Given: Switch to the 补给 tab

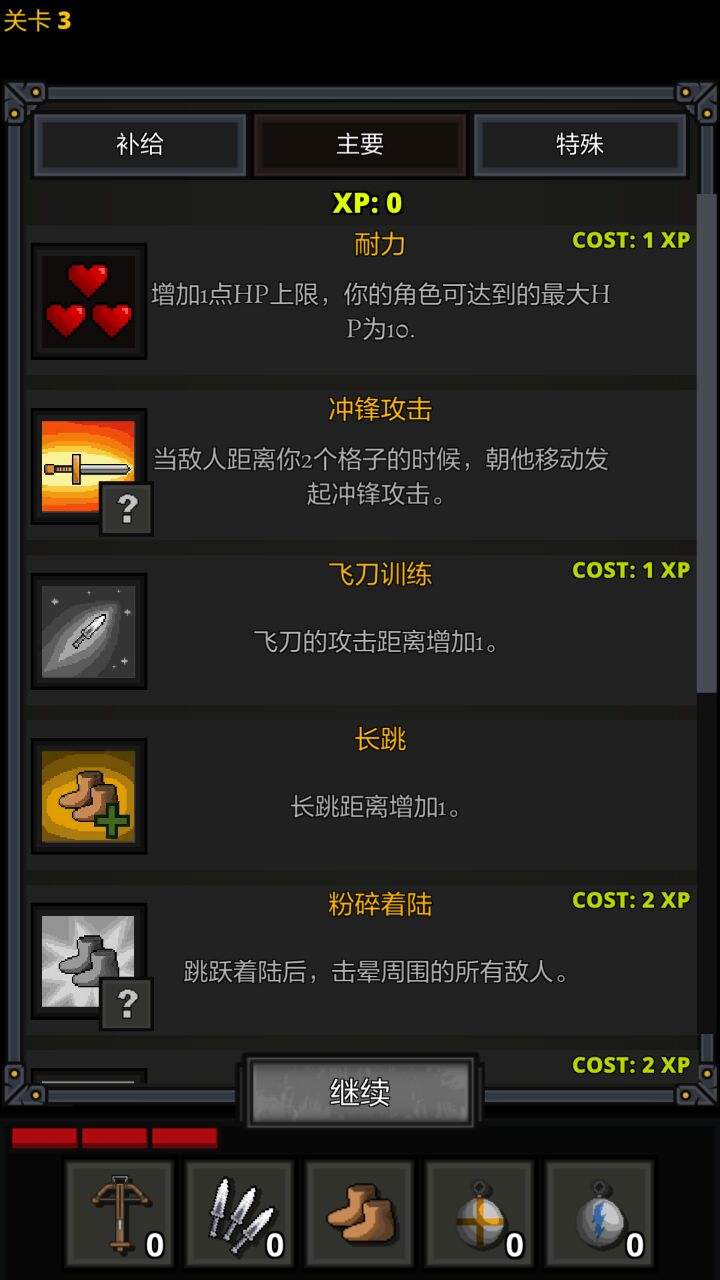Looking at the screenshot, I should (x=140, y=145).
